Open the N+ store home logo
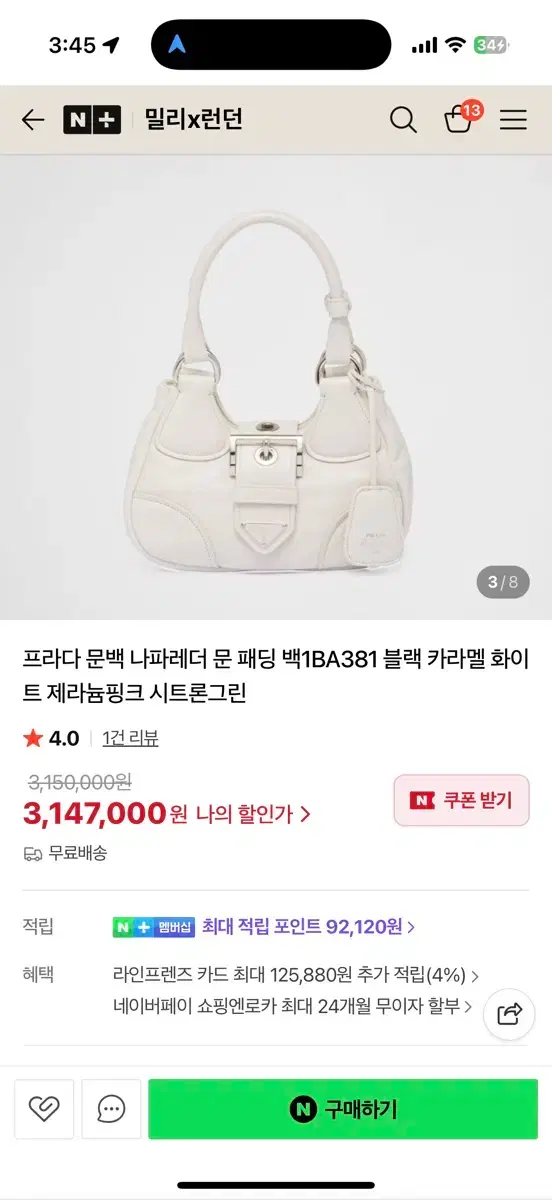Screen dimensions: 552x1200 pyautogui.click(x=92, y=120)
